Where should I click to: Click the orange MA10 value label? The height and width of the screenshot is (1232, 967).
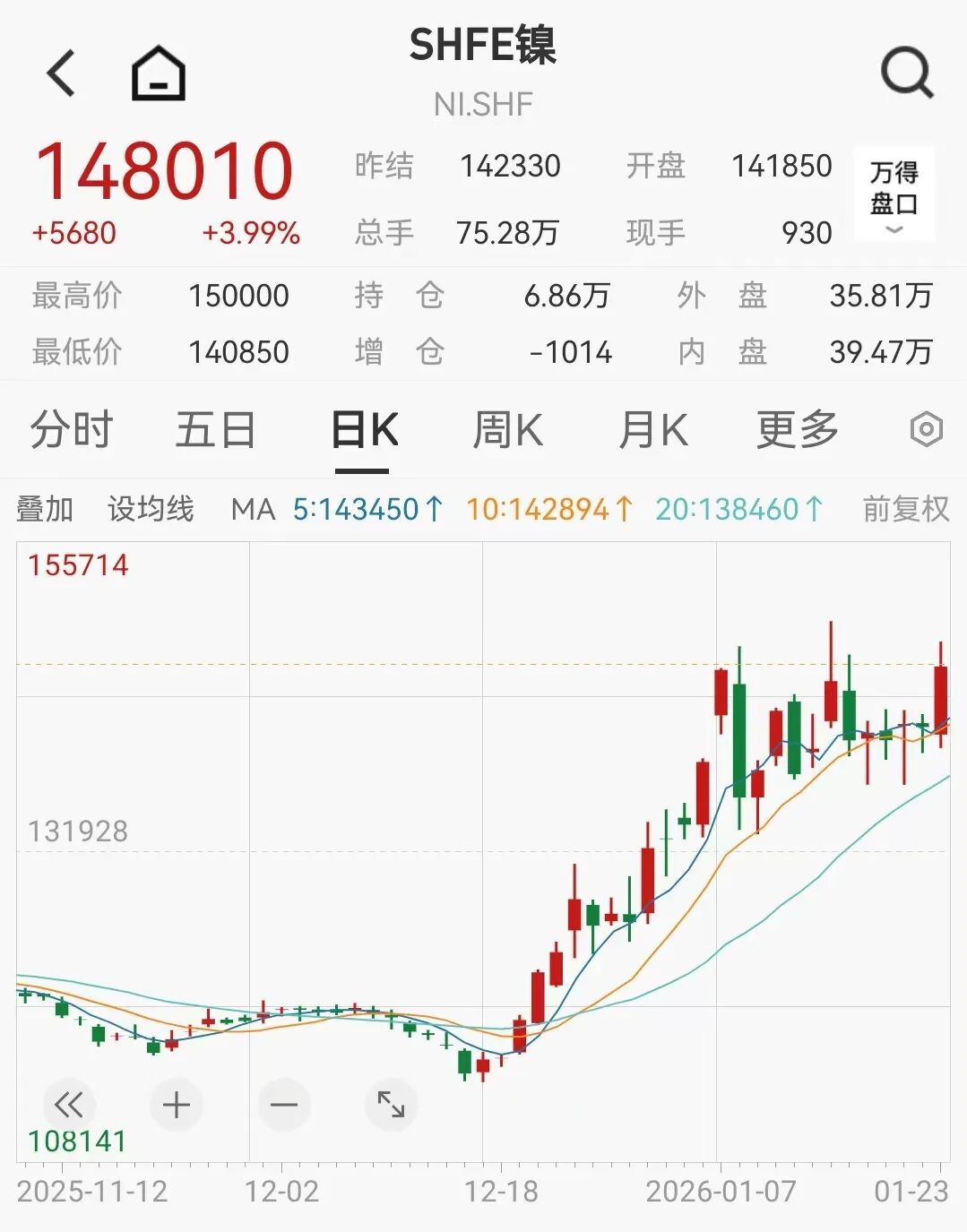[x=551, y=508]
